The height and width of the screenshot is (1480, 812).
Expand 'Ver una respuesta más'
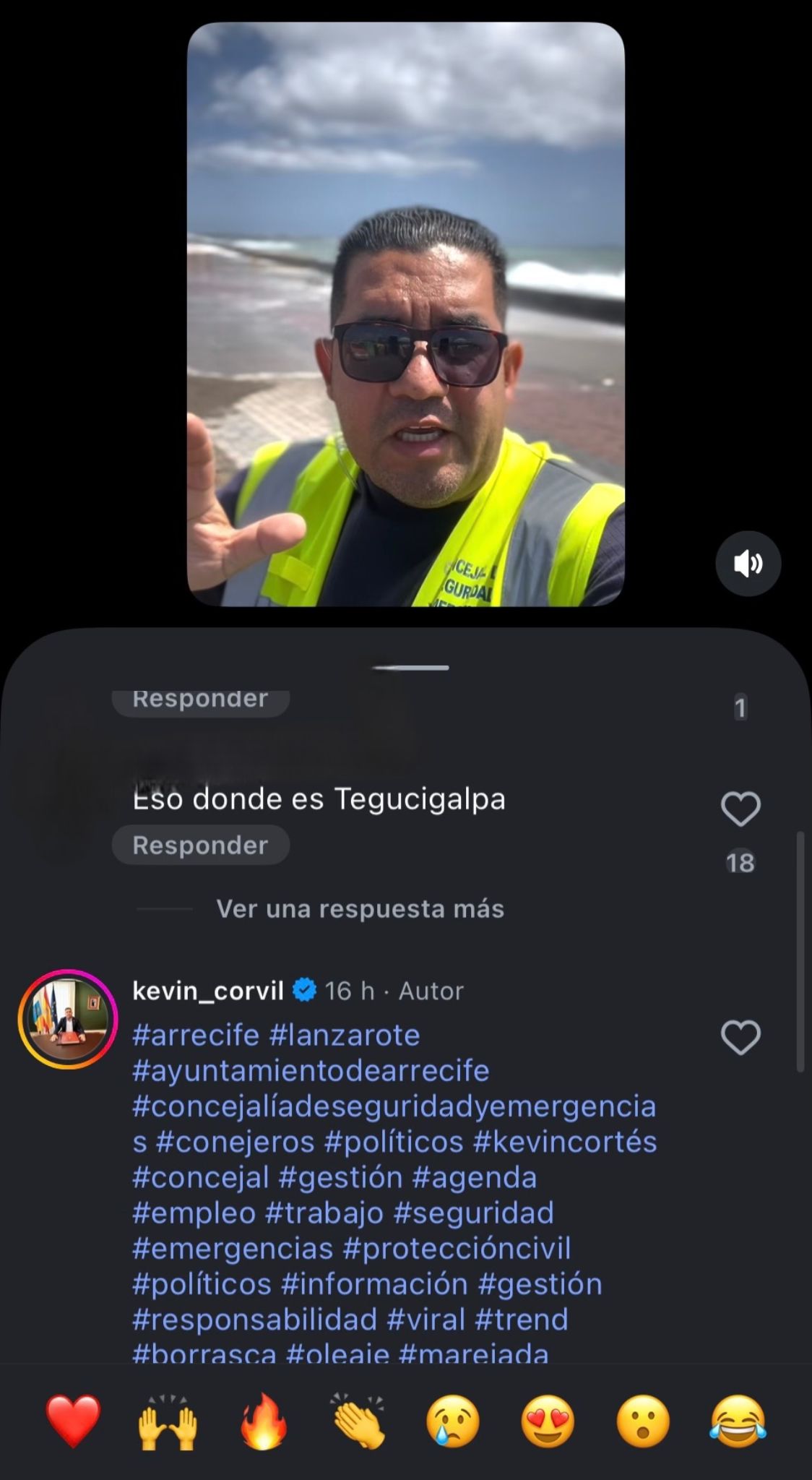360,909
